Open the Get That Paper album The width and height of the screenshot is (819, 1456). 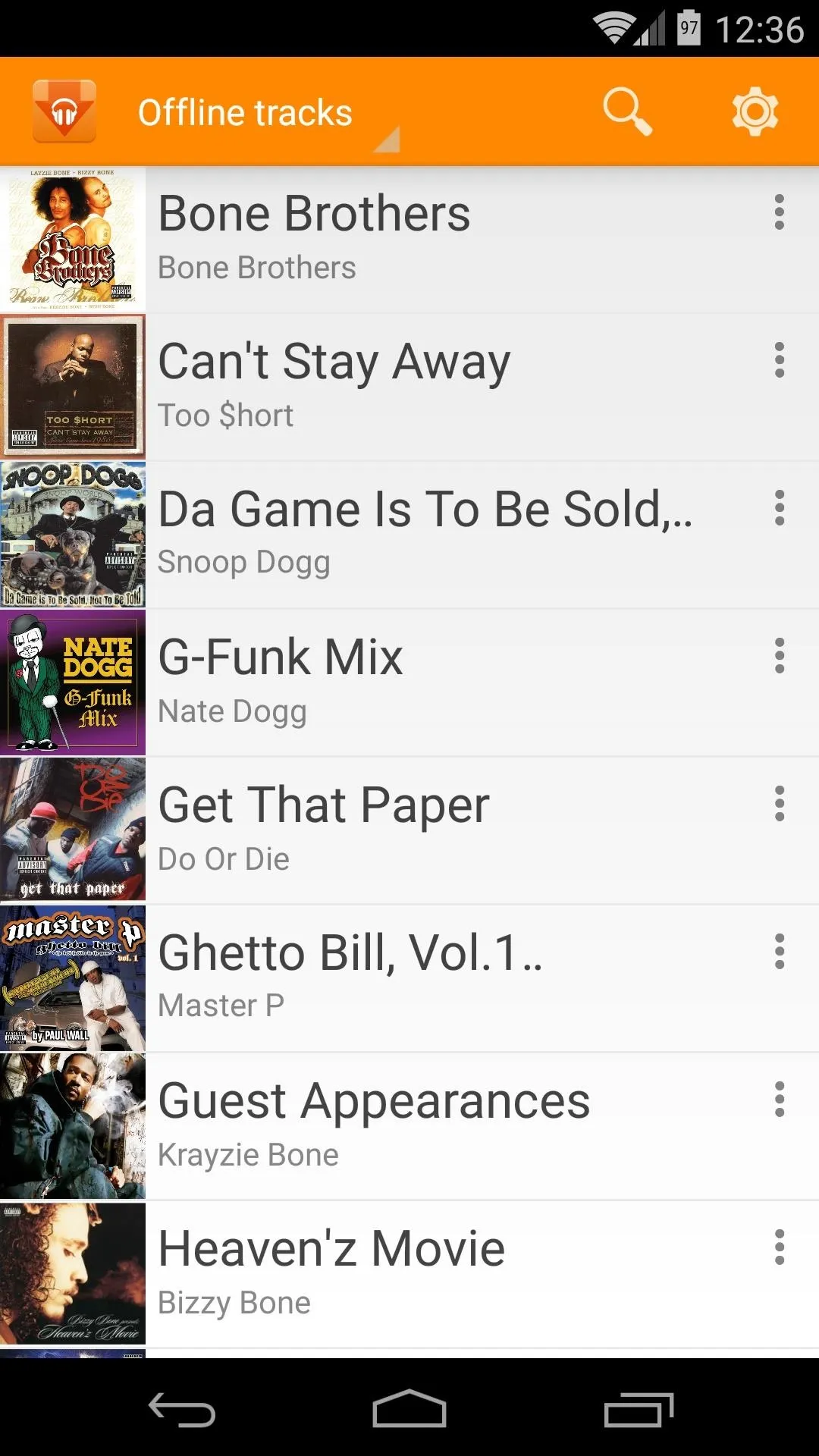click(409, 830)
